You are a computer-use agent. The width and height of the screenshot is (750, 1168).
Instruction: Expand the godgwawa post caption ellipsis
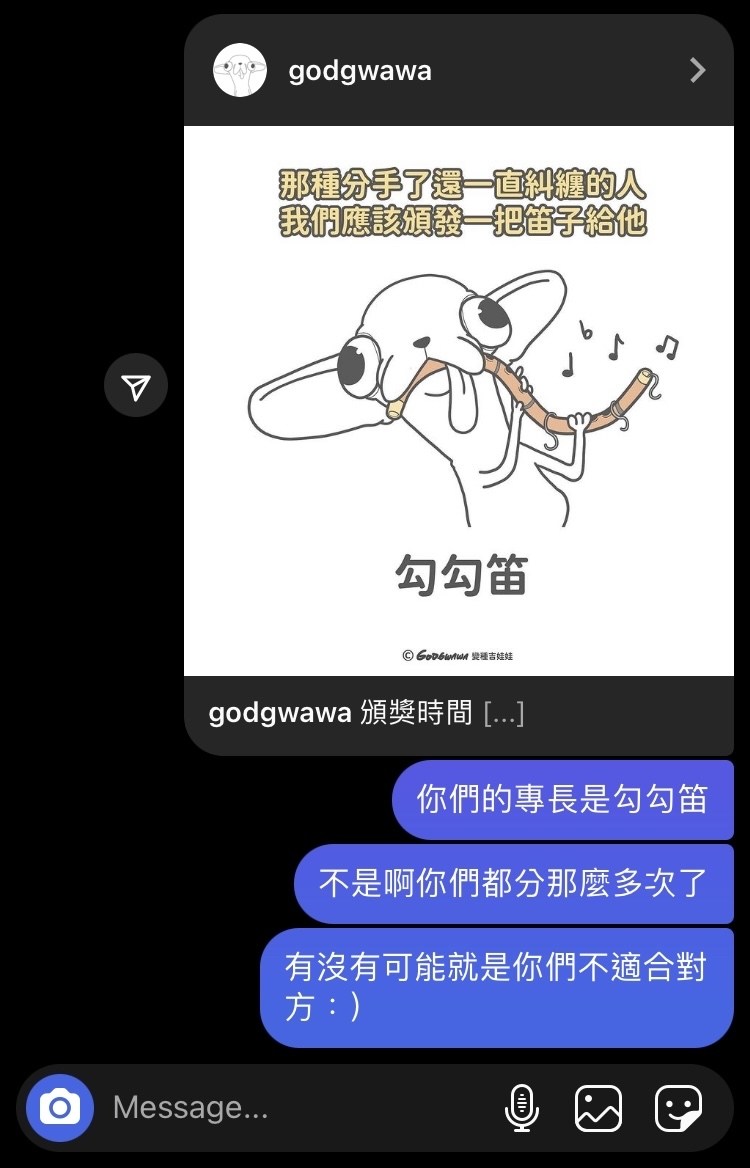pos(504,714)
